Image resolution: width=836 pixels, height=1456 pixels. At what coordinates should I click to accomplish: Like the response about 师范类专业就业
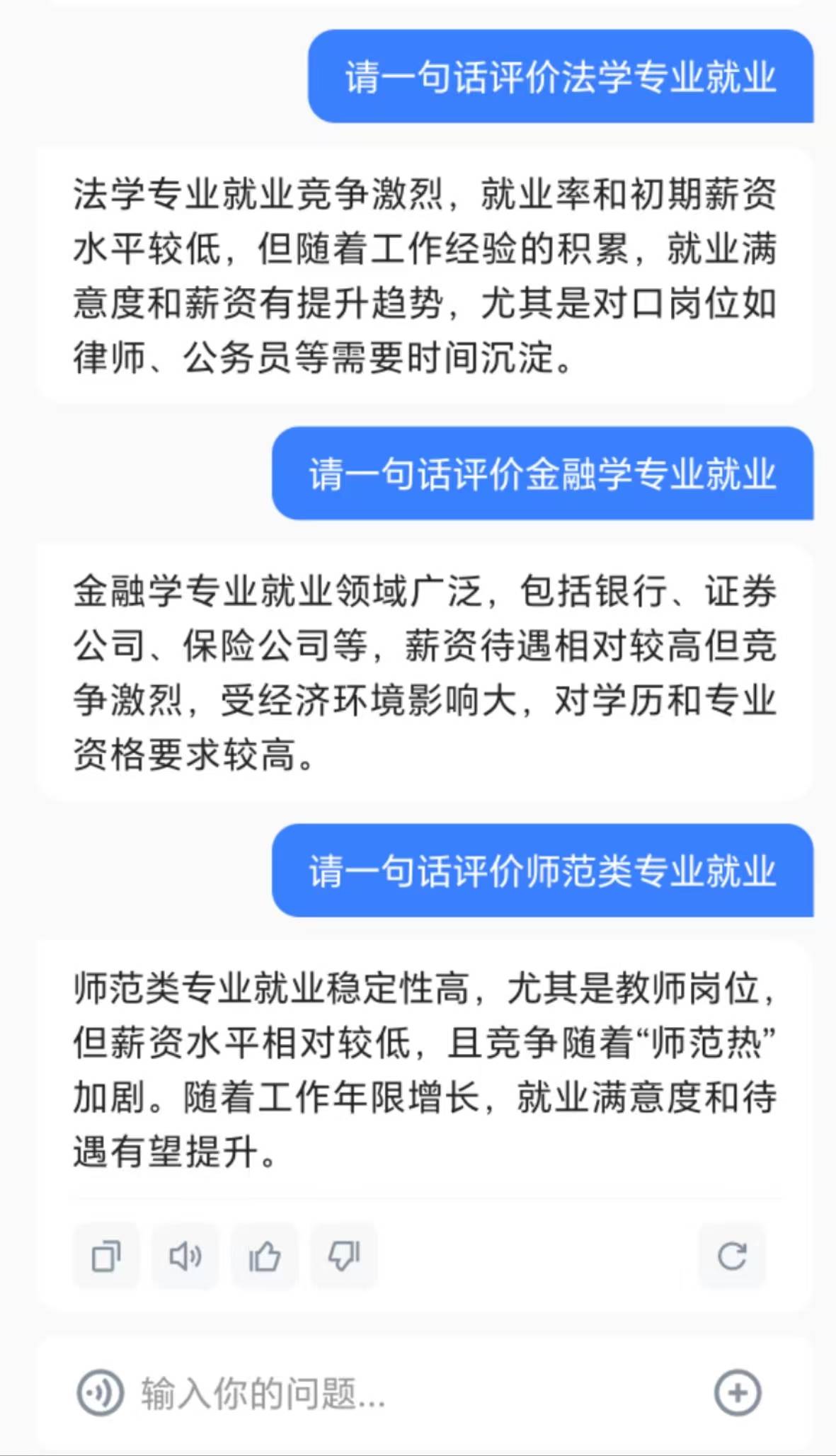click(265, 1256)
